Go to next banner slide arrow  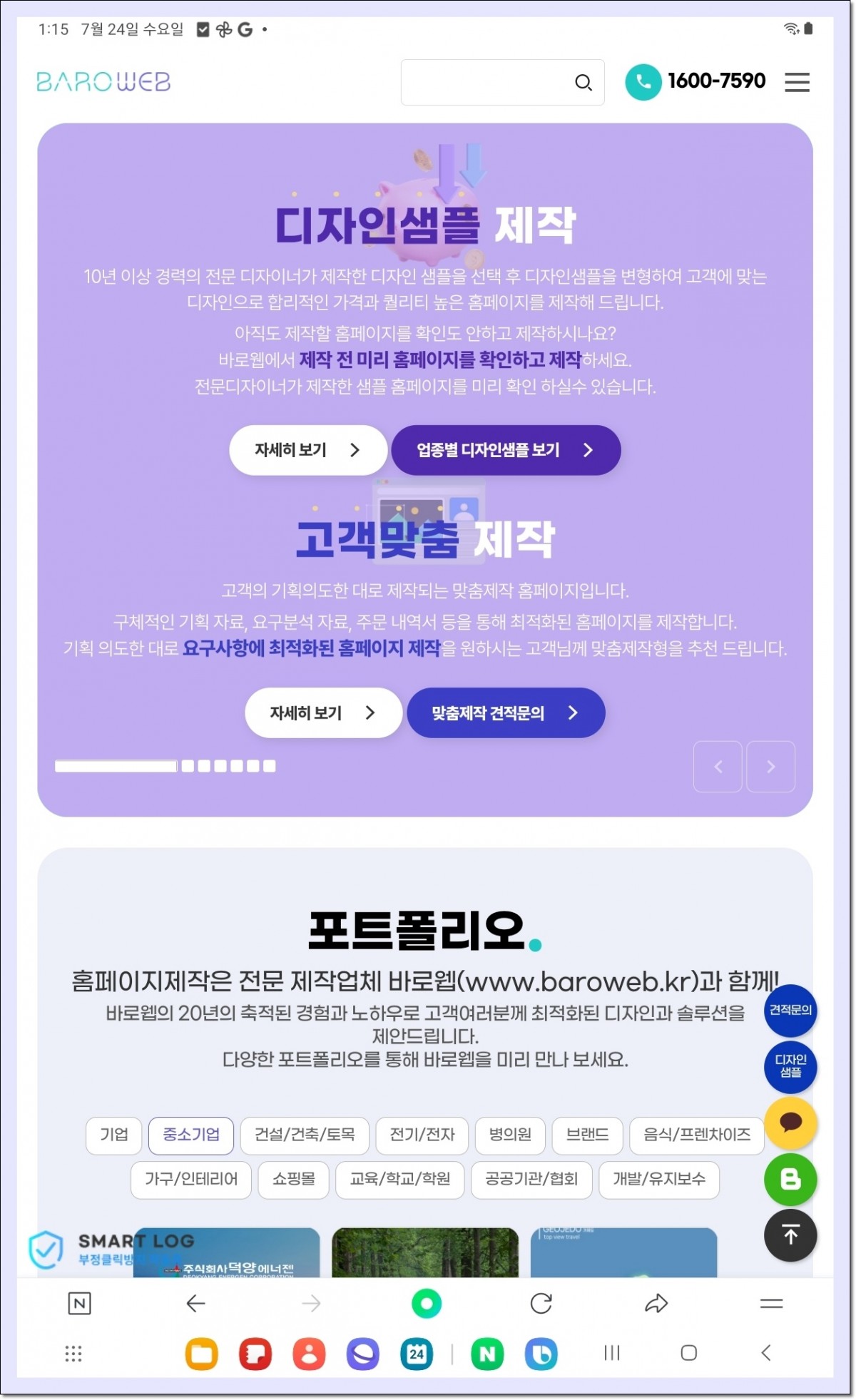pos(770,767)
